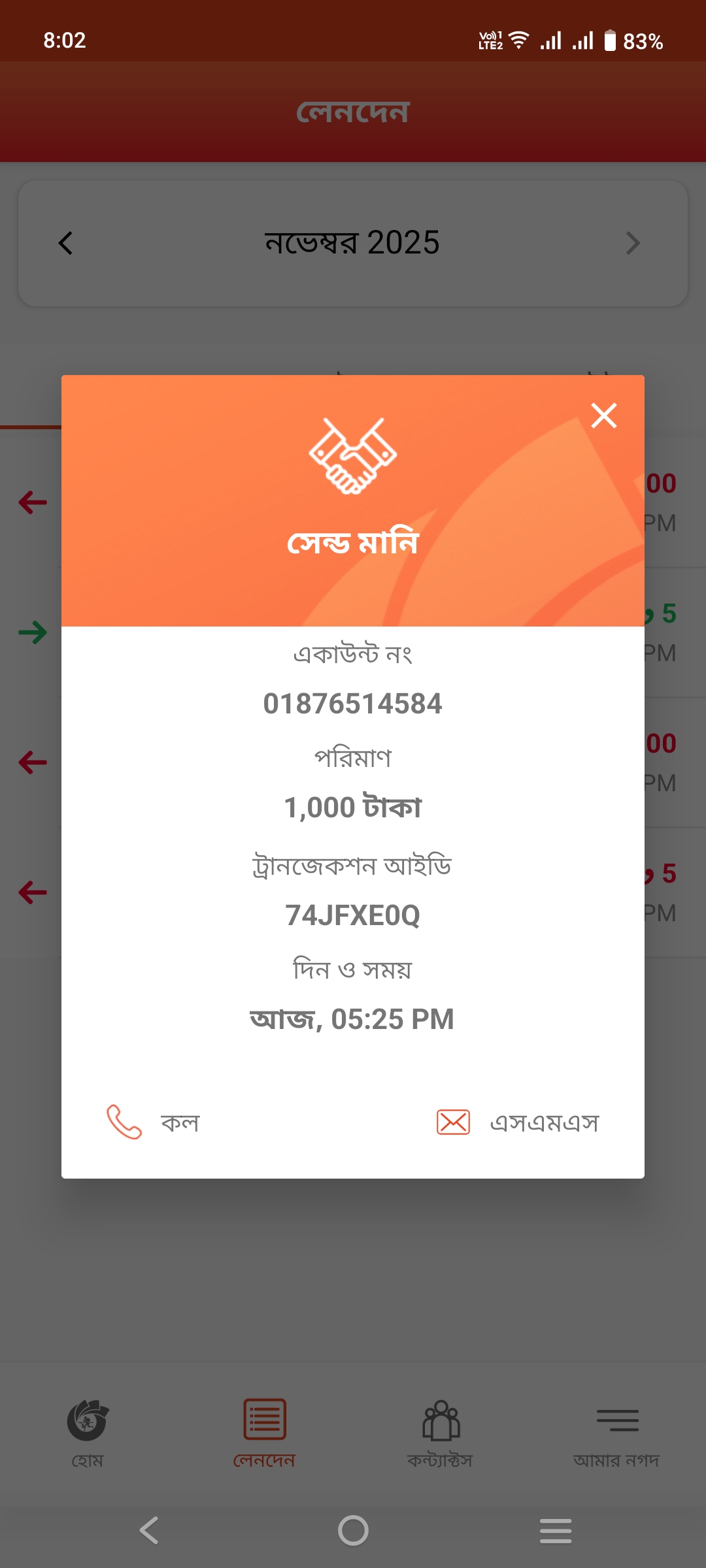
Task: Send a message via এসএমএস
Action: pyautogui.click(x=518, y=1122)
